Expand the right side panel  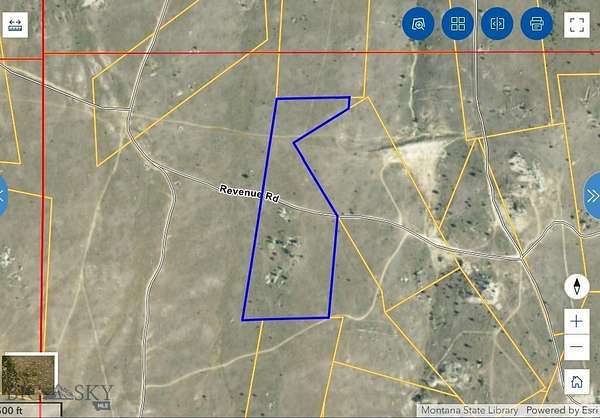(593, 195)
